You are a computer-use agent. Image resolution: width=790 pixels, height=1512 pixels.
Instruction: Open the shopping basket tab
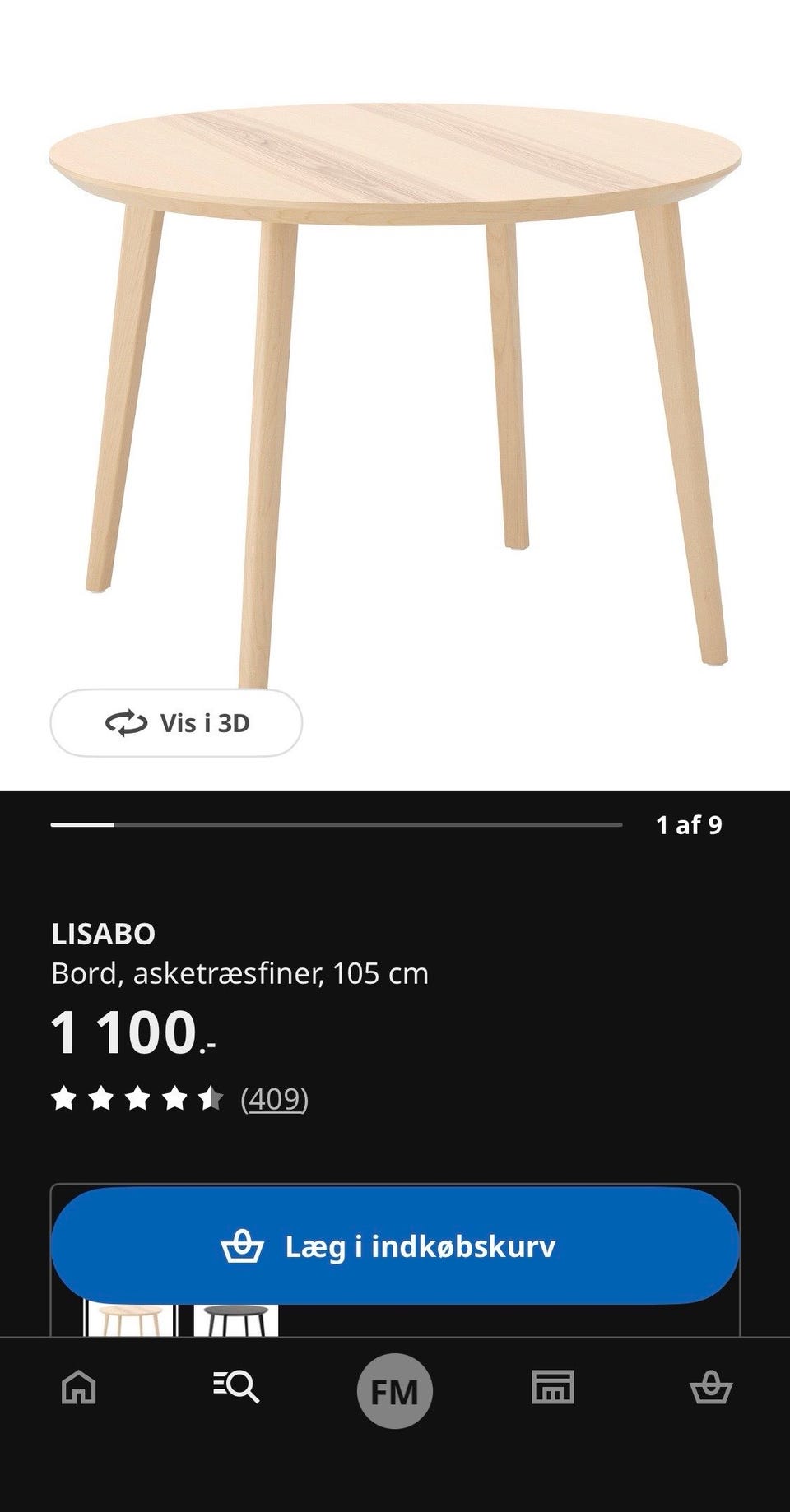710,1388
